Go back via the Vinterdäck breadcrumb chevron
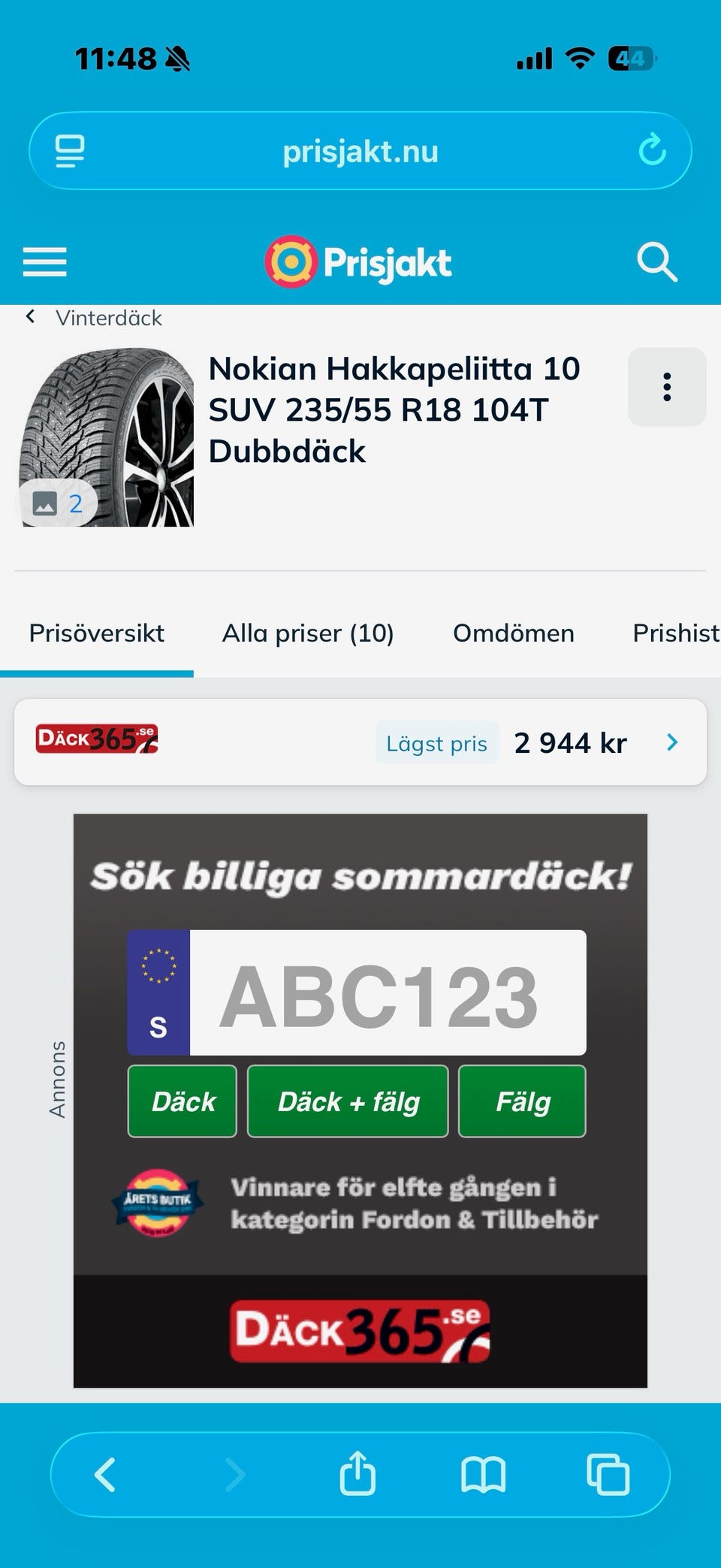The height and width of the screenshot is (1568, 721). (x=30, y=316)
